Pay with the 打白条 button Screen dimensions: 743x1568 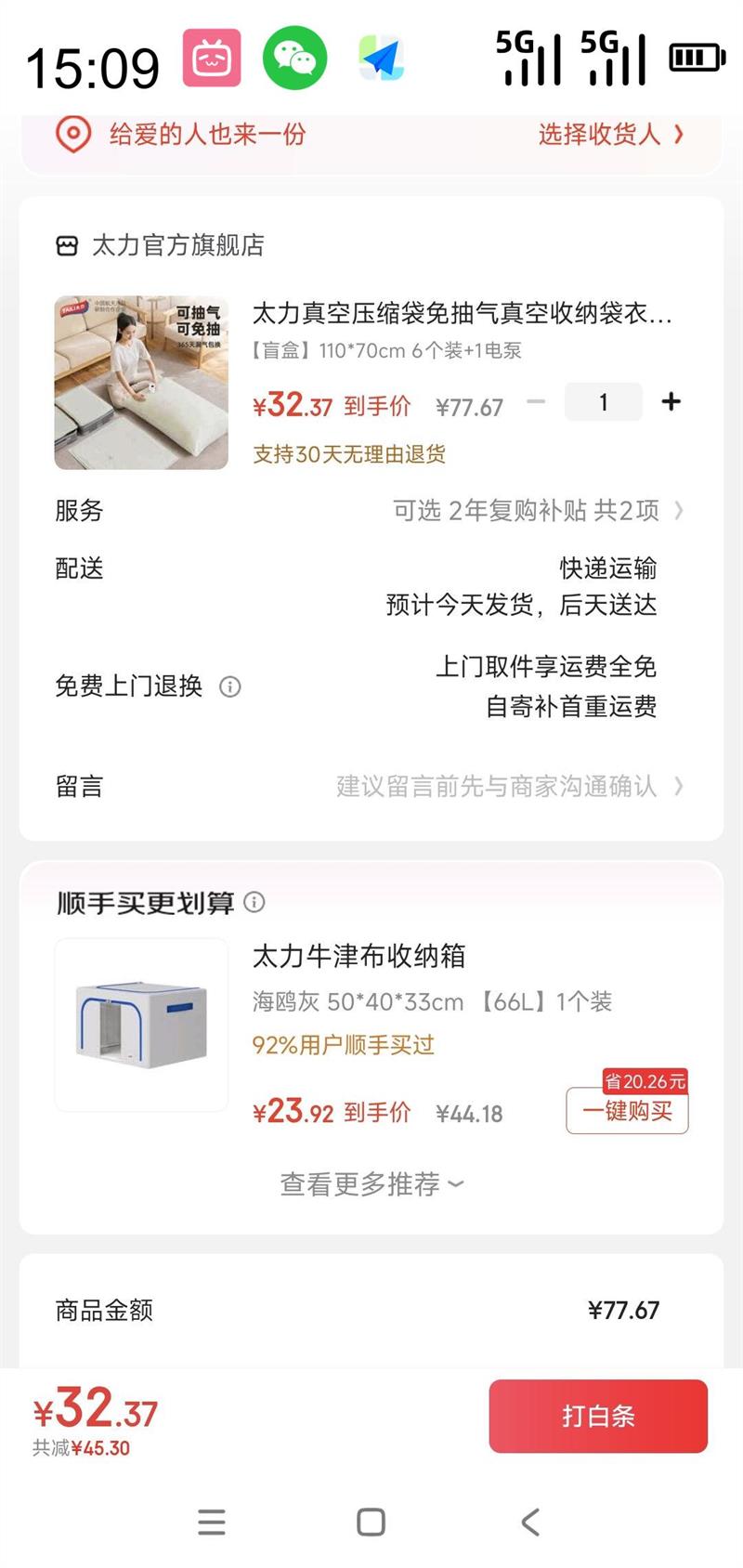click(x=598, y=1416)
